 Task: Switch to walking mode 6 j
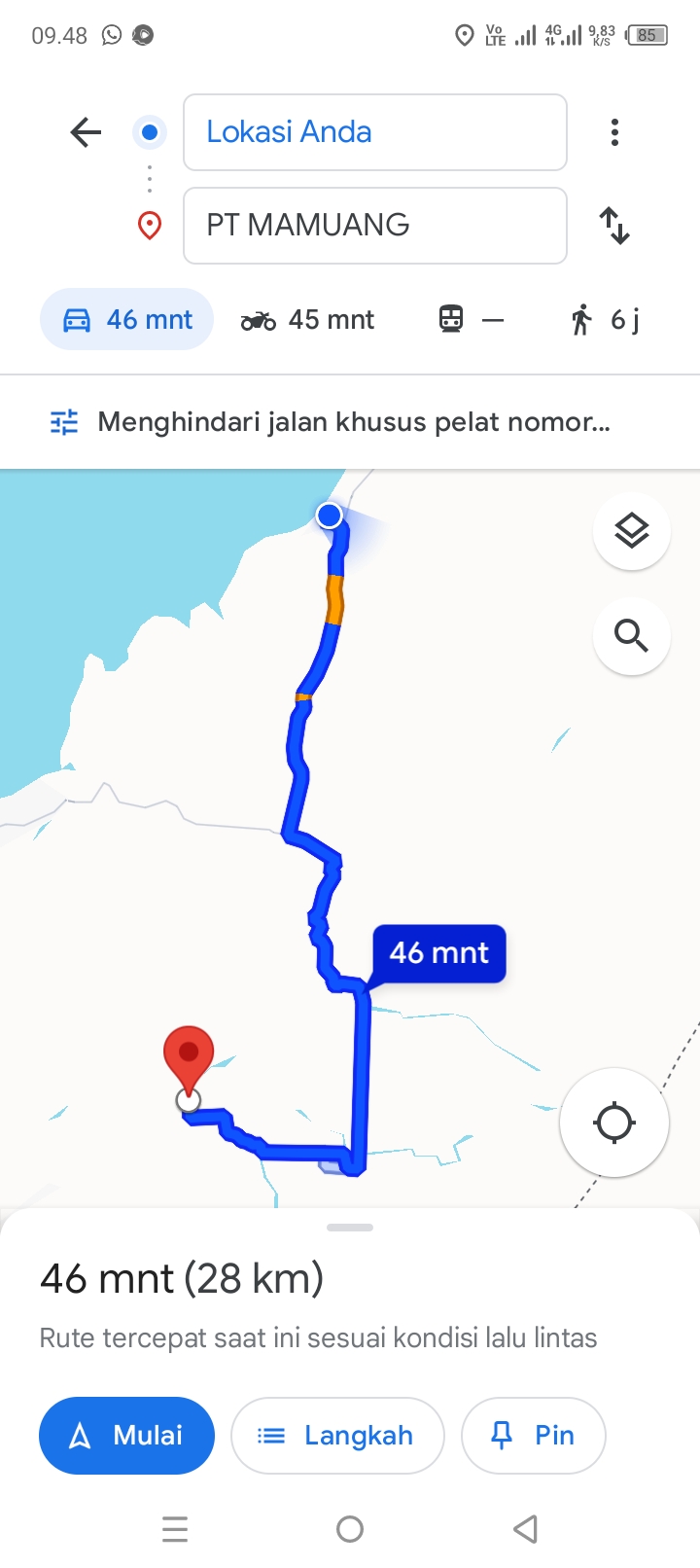(605, 319)
